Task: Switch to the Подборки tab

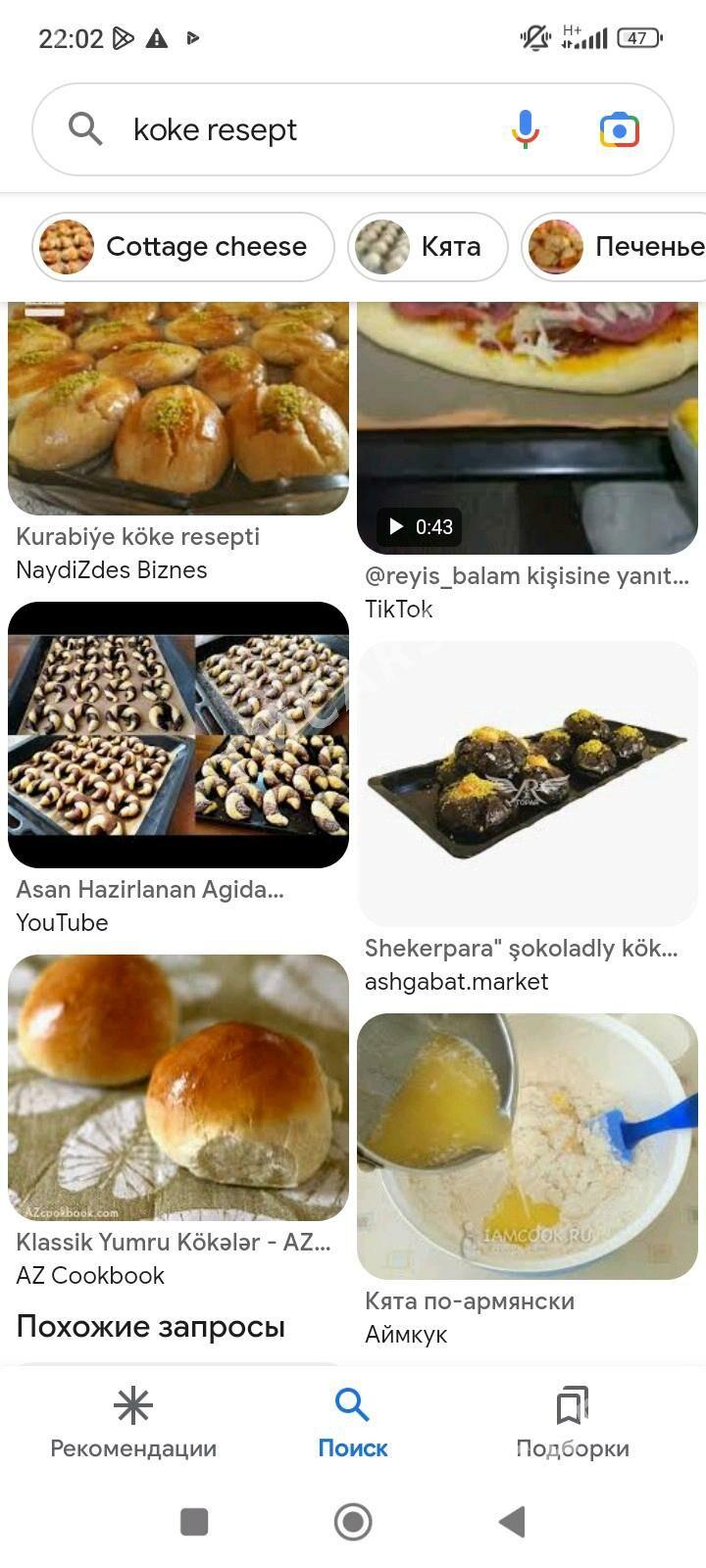Action: [573, 1423]
